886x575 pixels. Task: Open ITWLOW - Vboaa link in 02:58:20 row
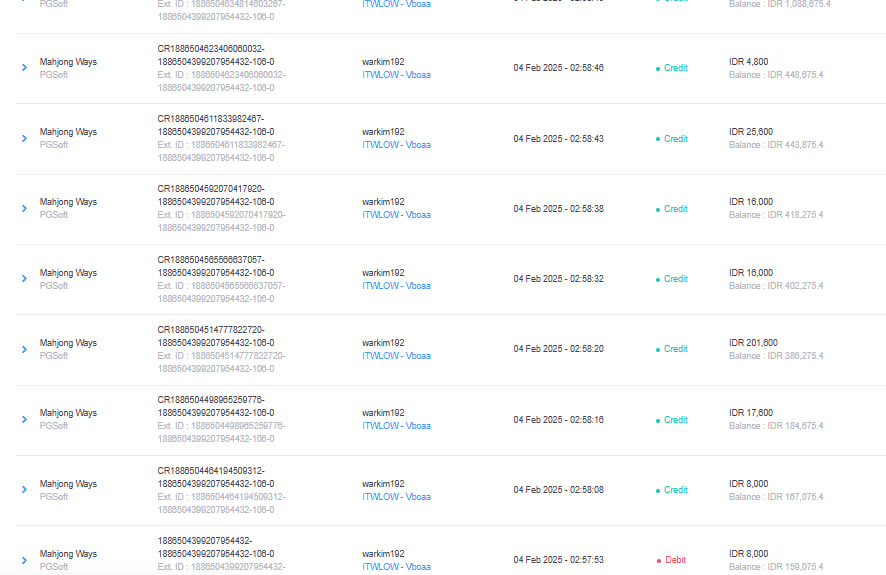pos(396,356)
